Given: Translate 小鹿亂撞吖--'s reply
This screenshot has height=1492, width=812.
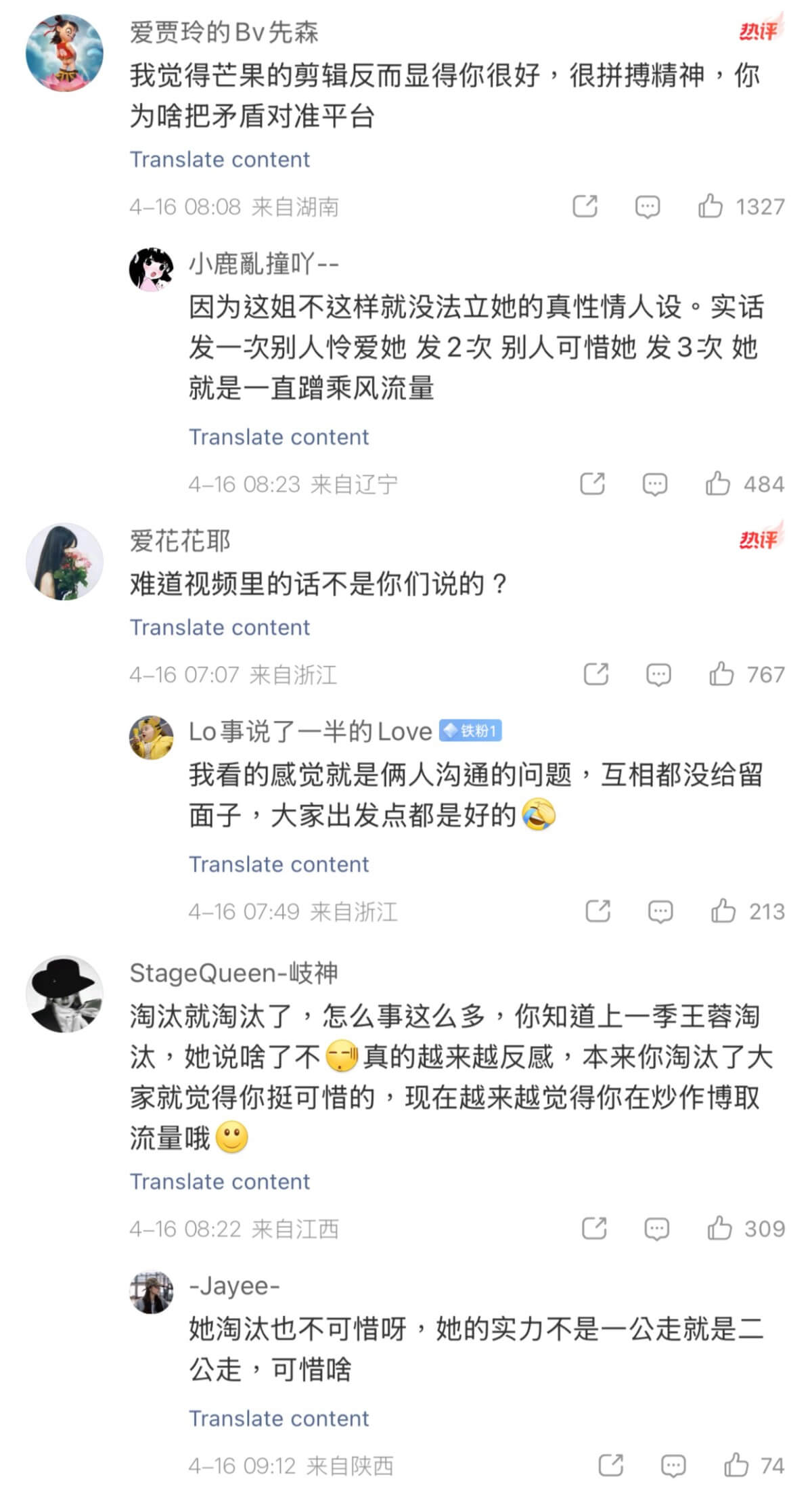Looking at the screenshot, I should [279, 437].
